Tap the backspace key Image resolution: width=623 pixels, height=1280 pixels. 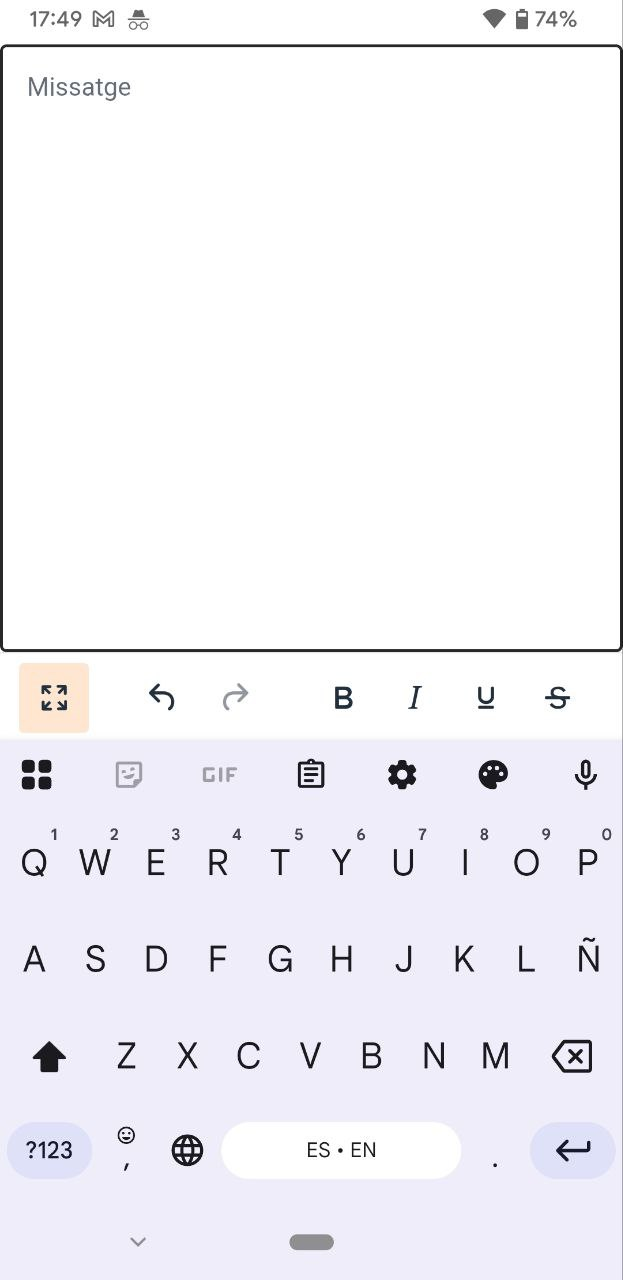pyautogui.click(x=572, y=1056)
